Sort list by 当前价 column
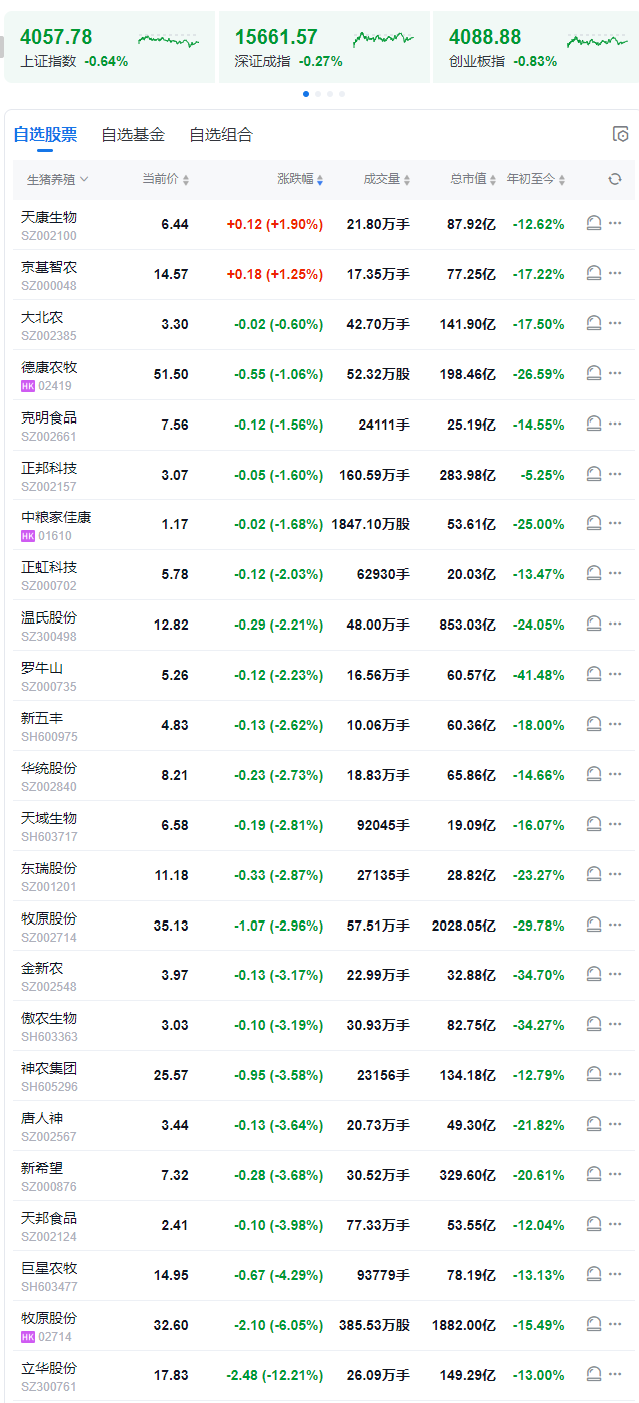Screen dimensions: 639x1403 pyautogui.click(x=165, y=179)
